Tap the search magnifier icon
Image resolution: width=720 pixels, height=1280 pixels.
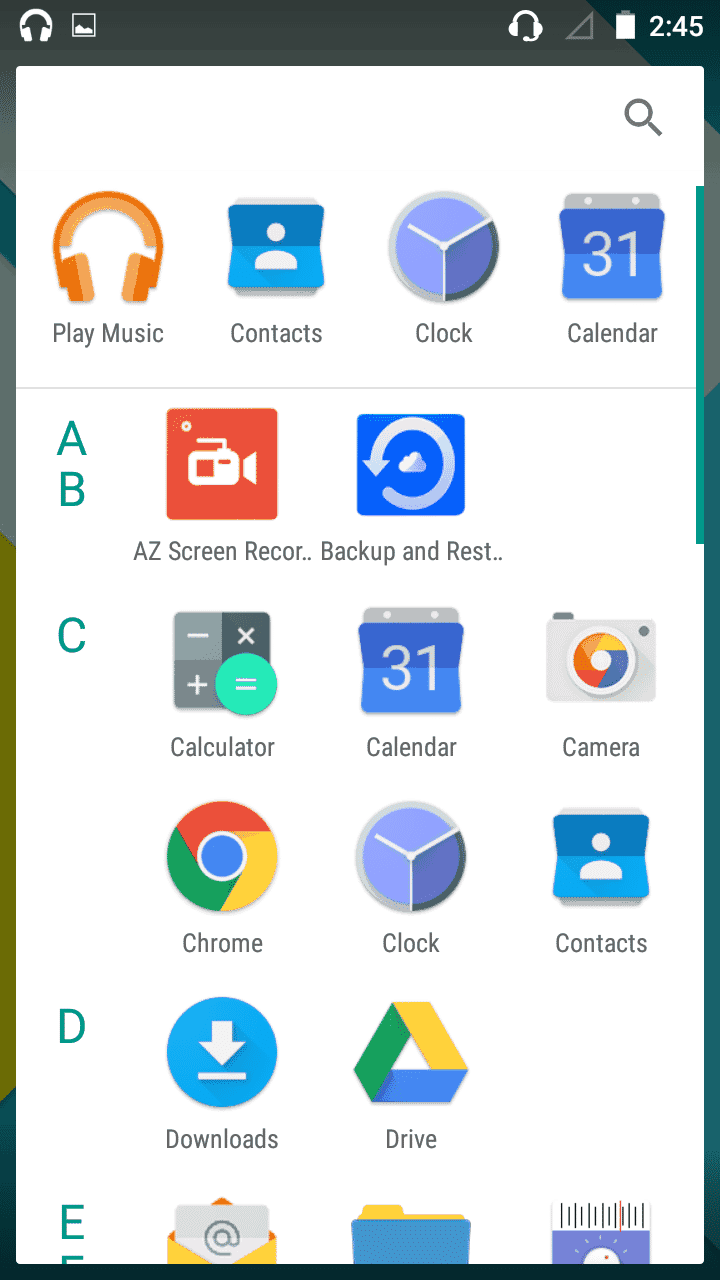(643, 118)
